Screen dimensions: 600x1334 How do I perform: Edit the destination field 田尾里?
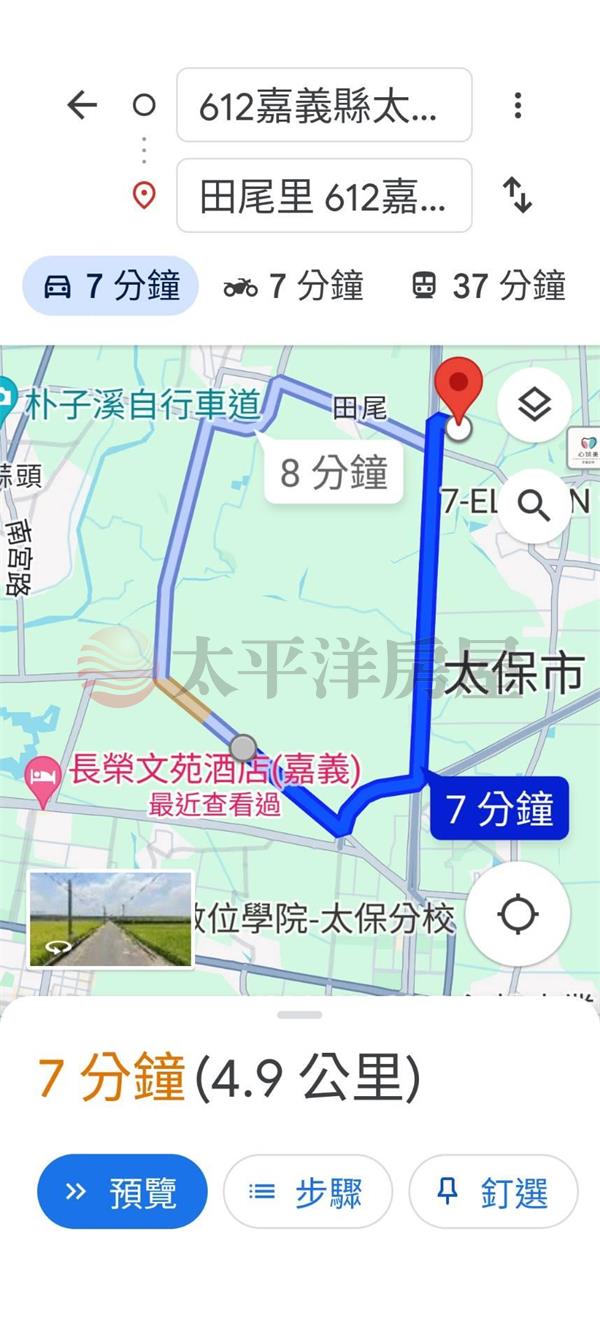click(323, 196)
